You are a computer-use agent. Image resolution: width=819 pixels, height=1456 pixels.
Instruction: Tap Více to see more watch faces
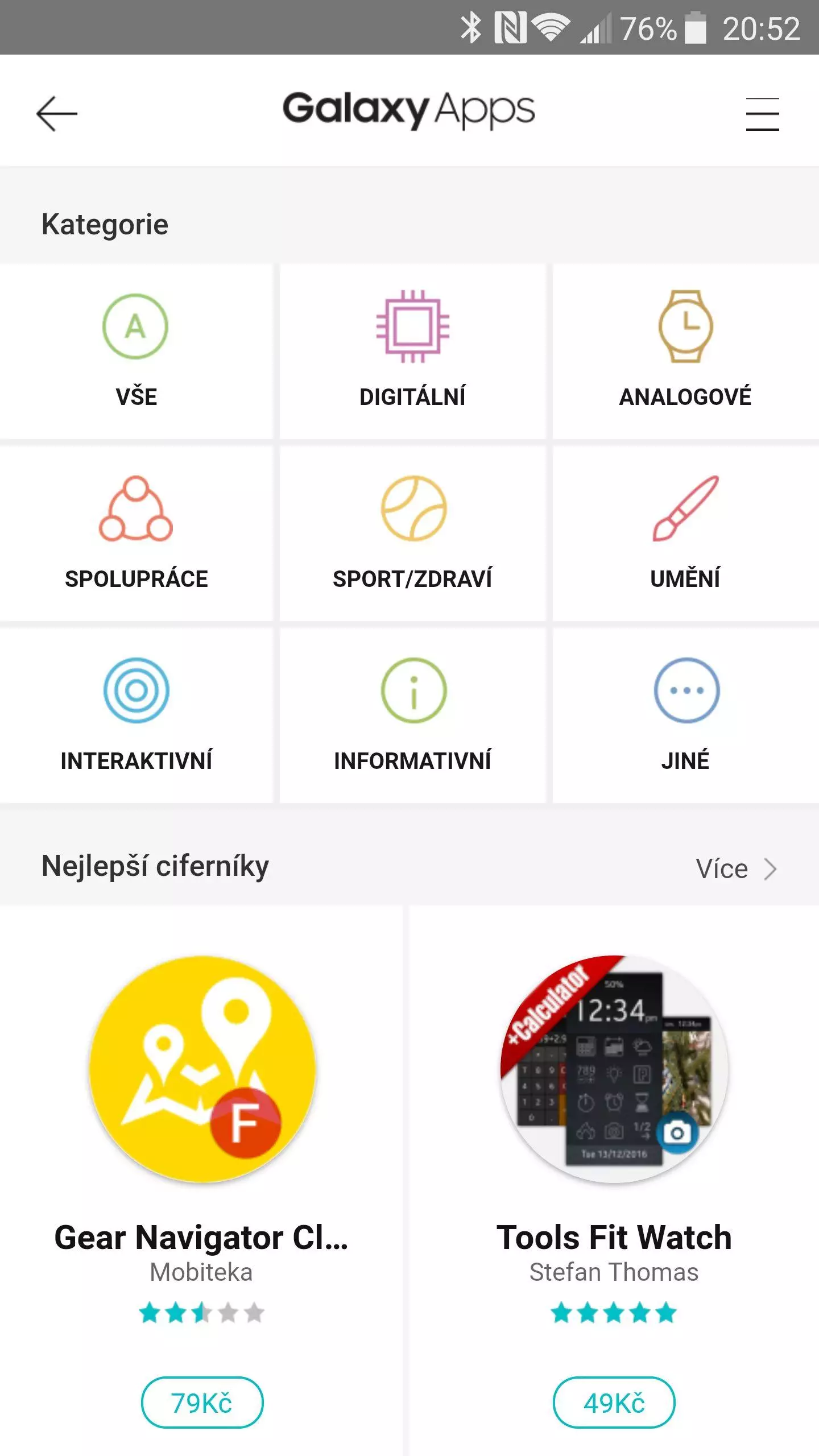(x=736, y=868)
